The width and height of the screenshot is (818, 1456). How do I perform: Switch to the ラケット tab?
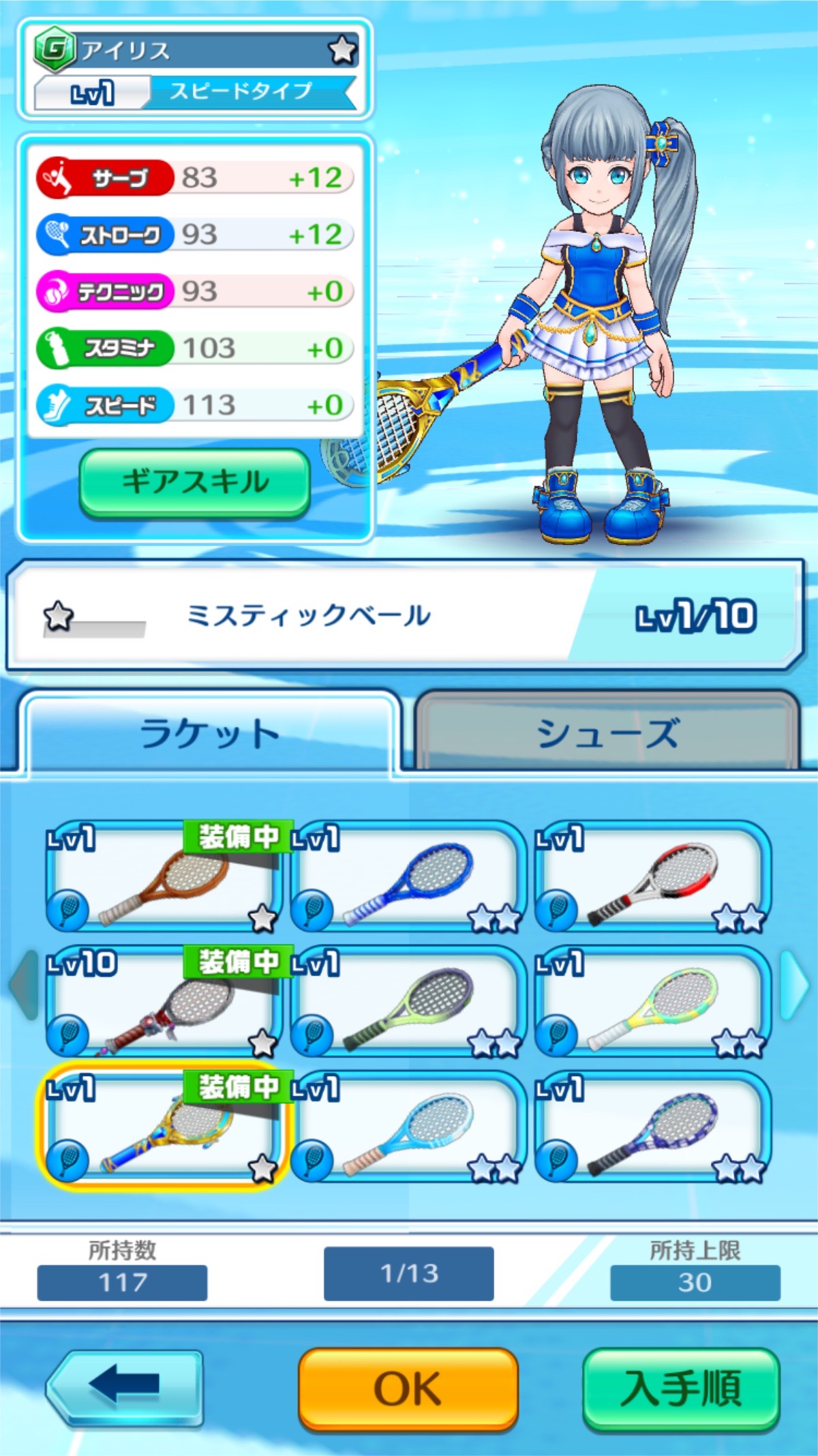pos(209,733)
